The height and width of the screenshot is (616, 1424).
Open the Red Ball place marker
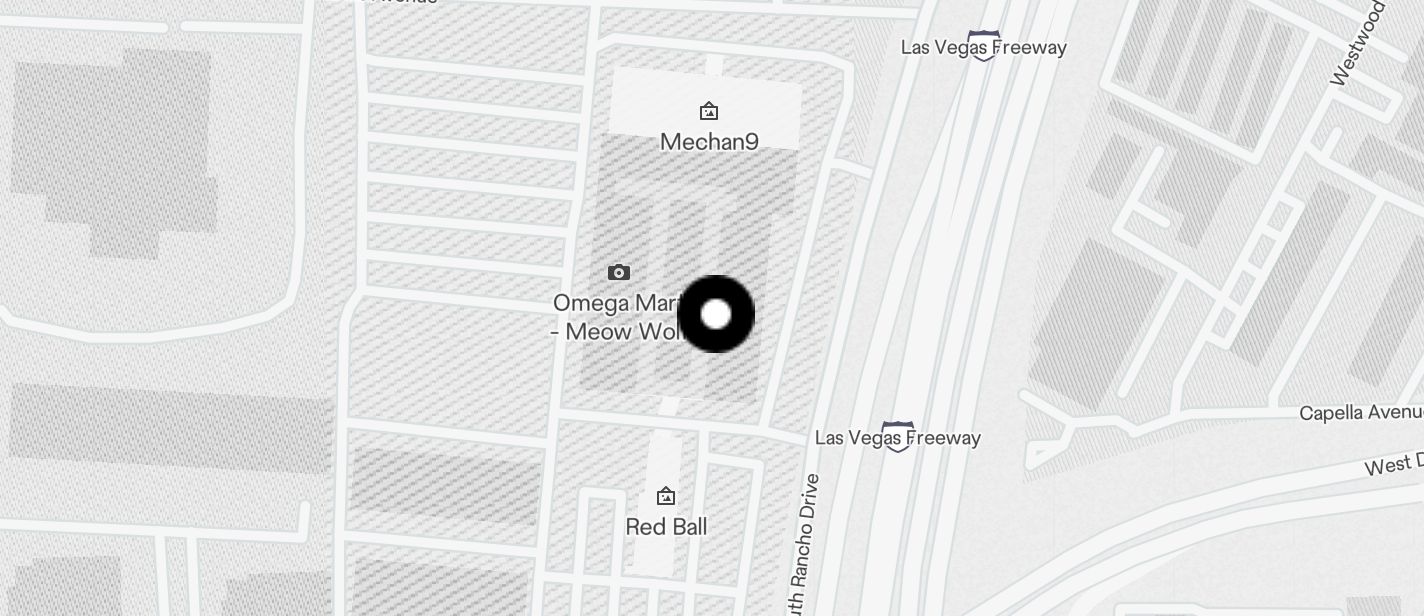(666, 497)
